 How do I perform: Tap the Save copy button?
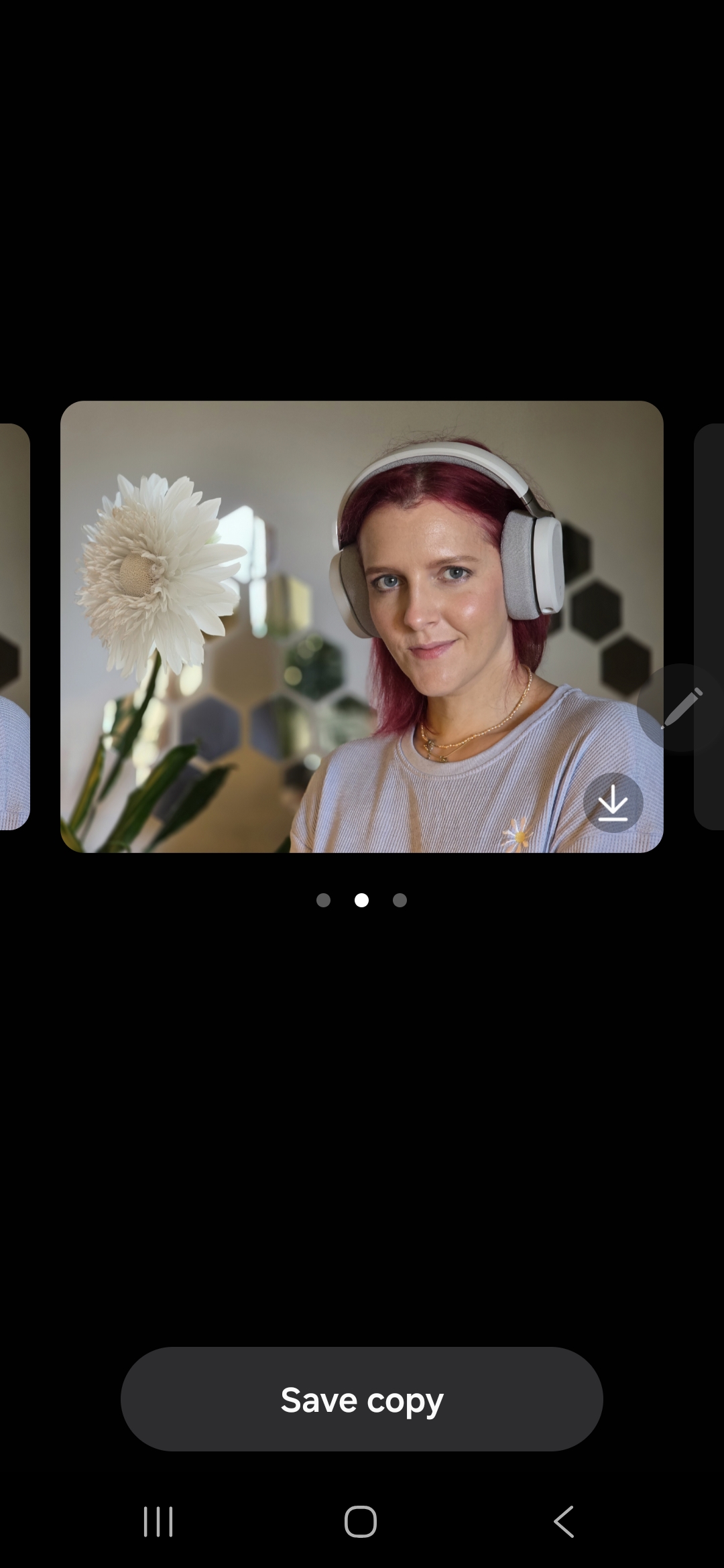(362, 1400)
